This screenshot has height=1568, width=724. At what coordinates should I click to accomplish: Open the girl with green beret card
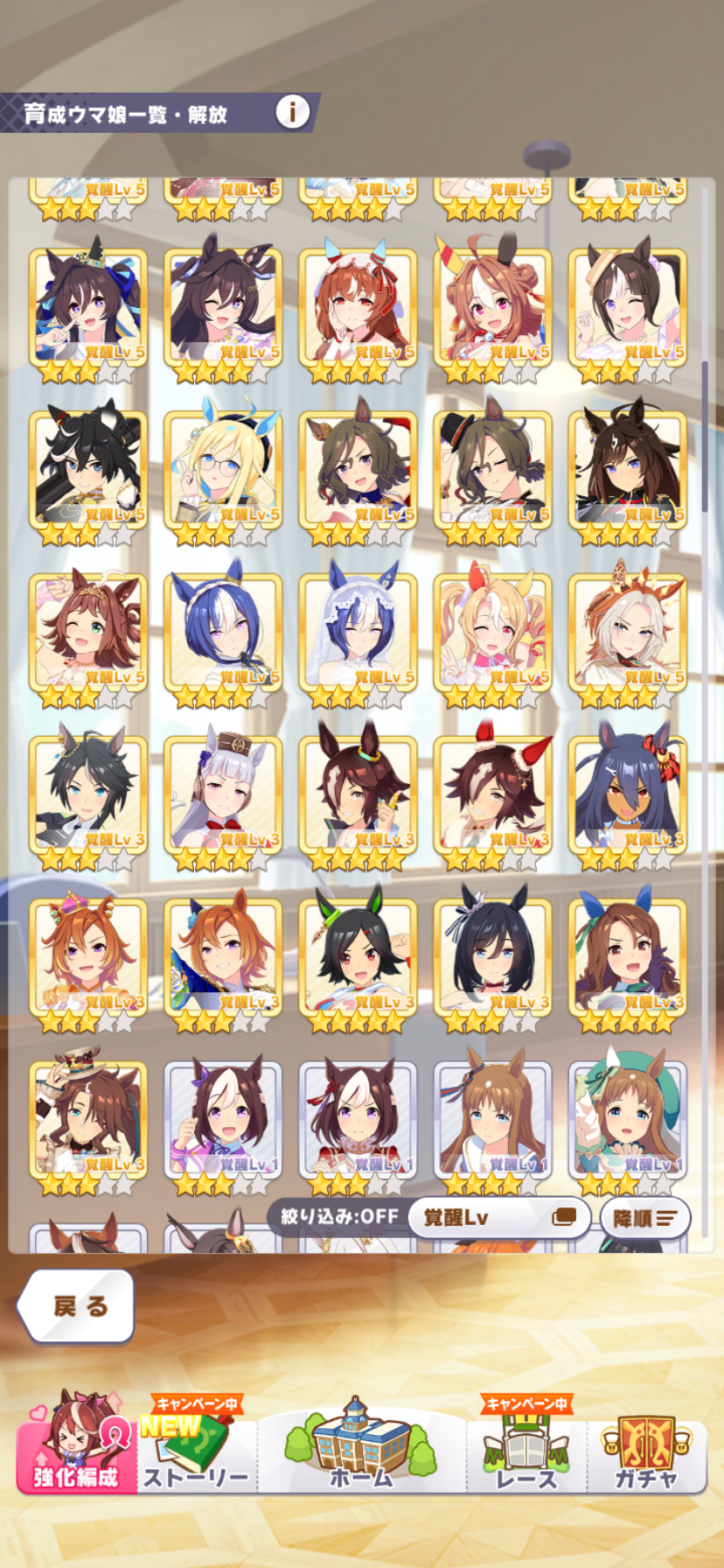point(627,1120)
